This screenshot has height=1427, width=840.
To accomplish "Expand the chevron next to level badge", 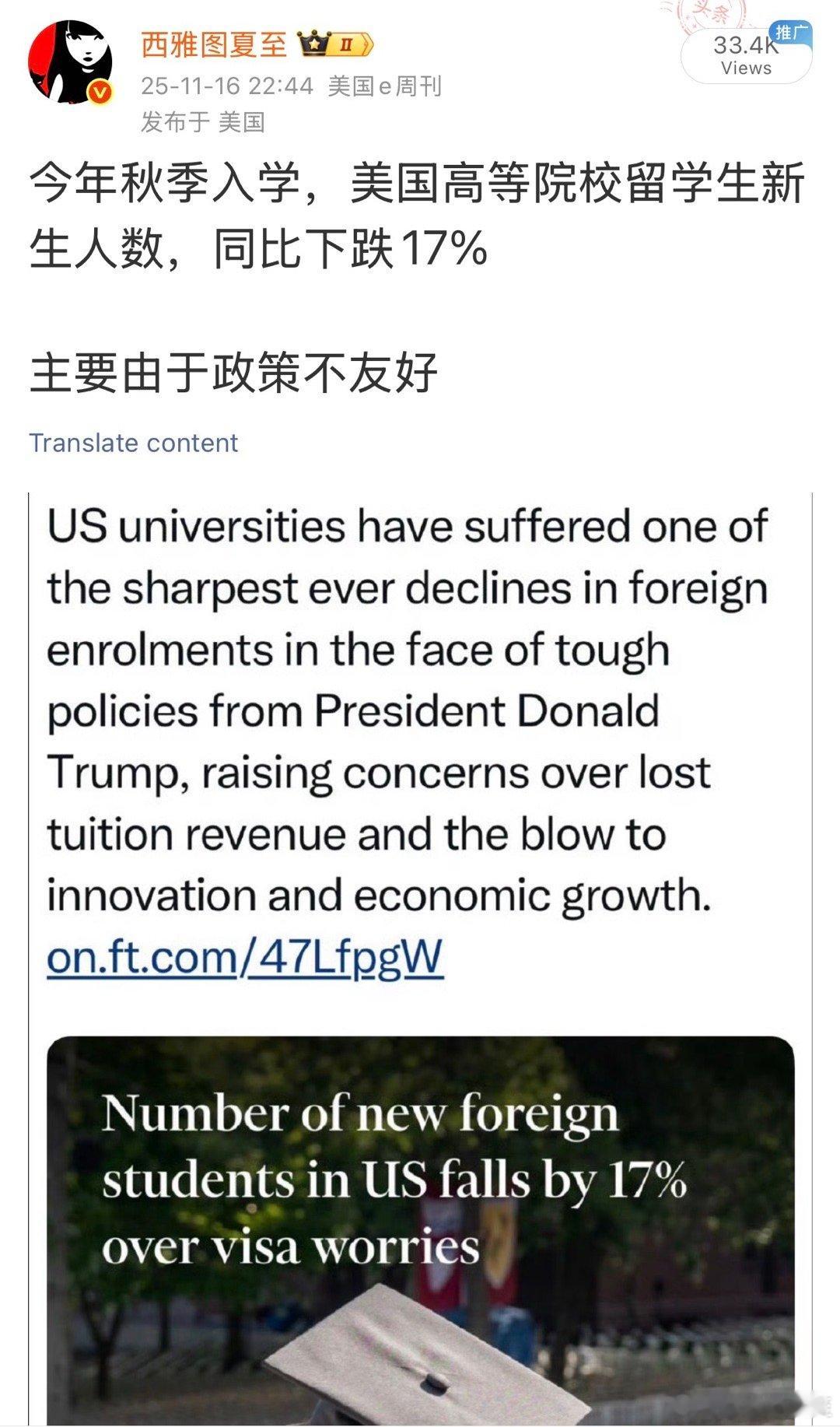I will [x=367, y=46].
